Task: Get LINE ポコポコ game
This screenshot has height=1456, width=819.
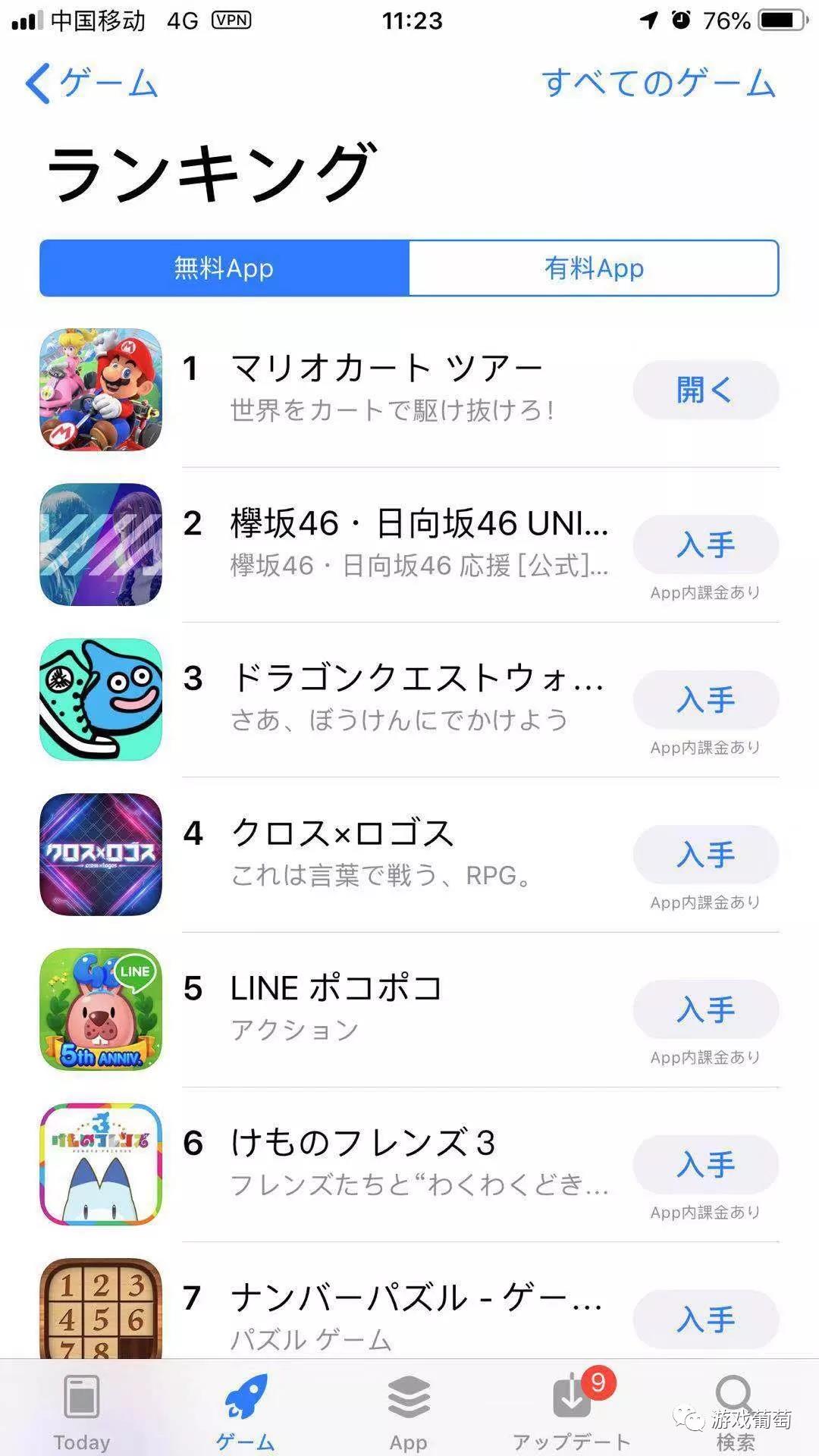Action: coord(706,1009)
